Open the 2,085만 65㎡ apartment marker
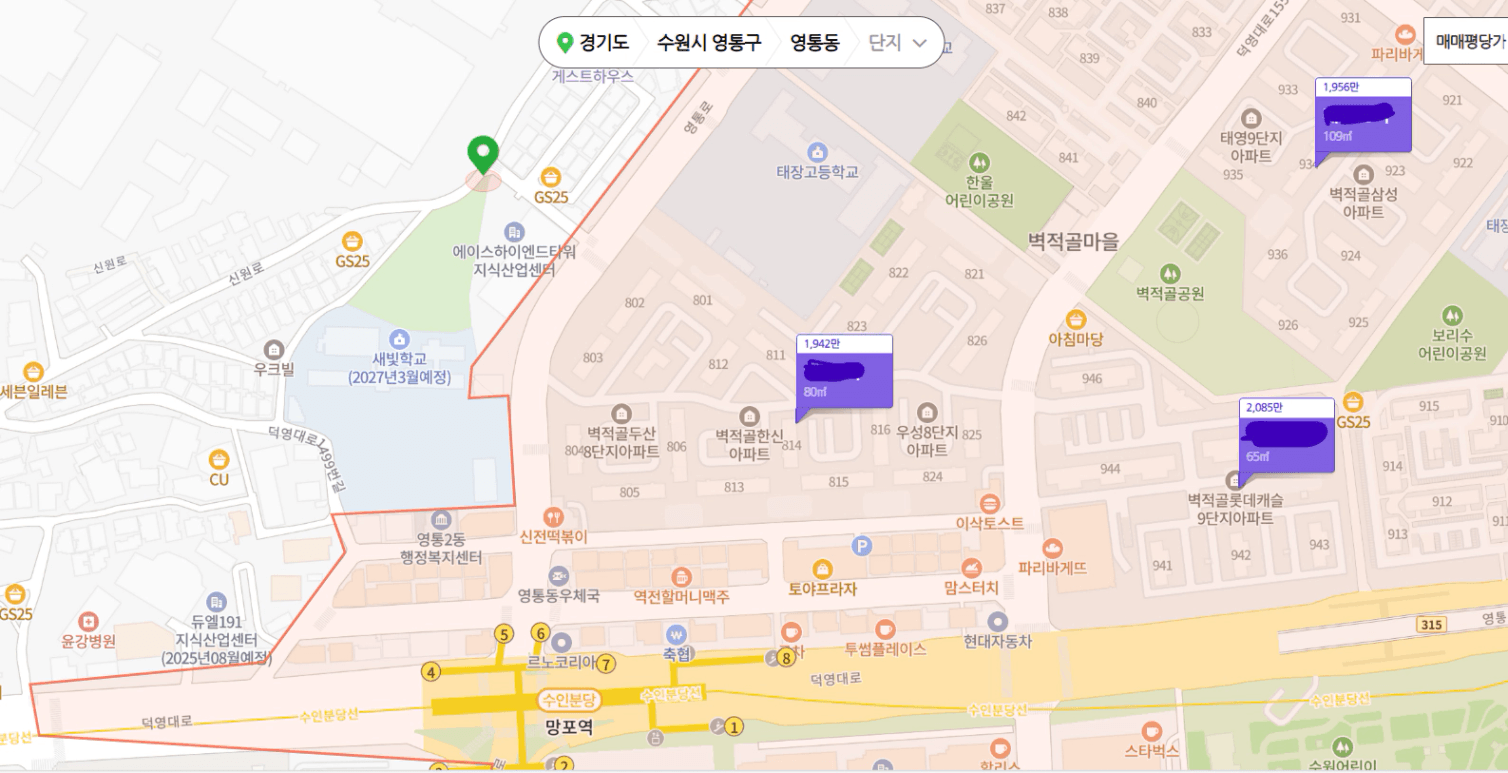Image resolution: width=1508 pixels, height=773 pixels. pyautogui.click(x=1286, y=441)
